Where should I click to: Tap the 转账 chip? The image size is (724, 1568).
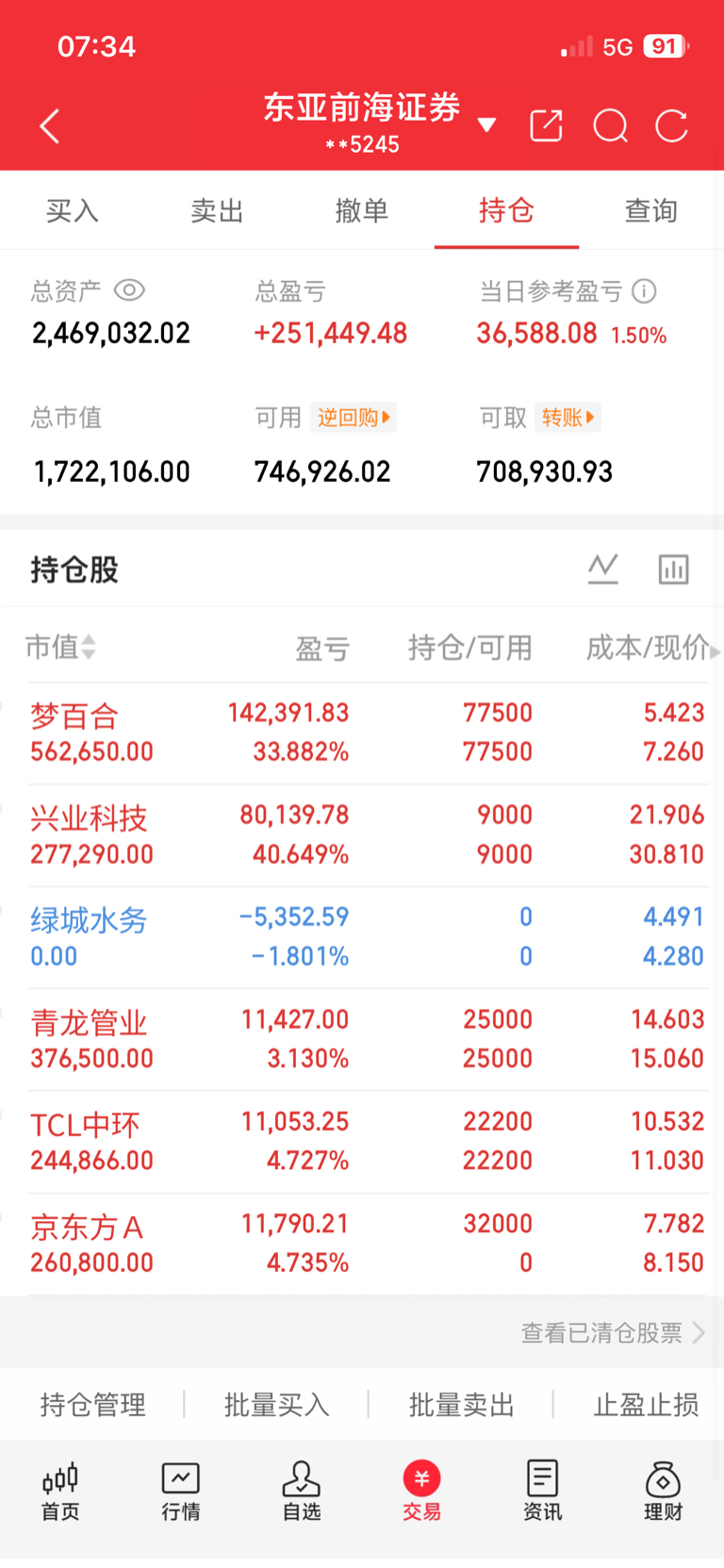[568, 418]
